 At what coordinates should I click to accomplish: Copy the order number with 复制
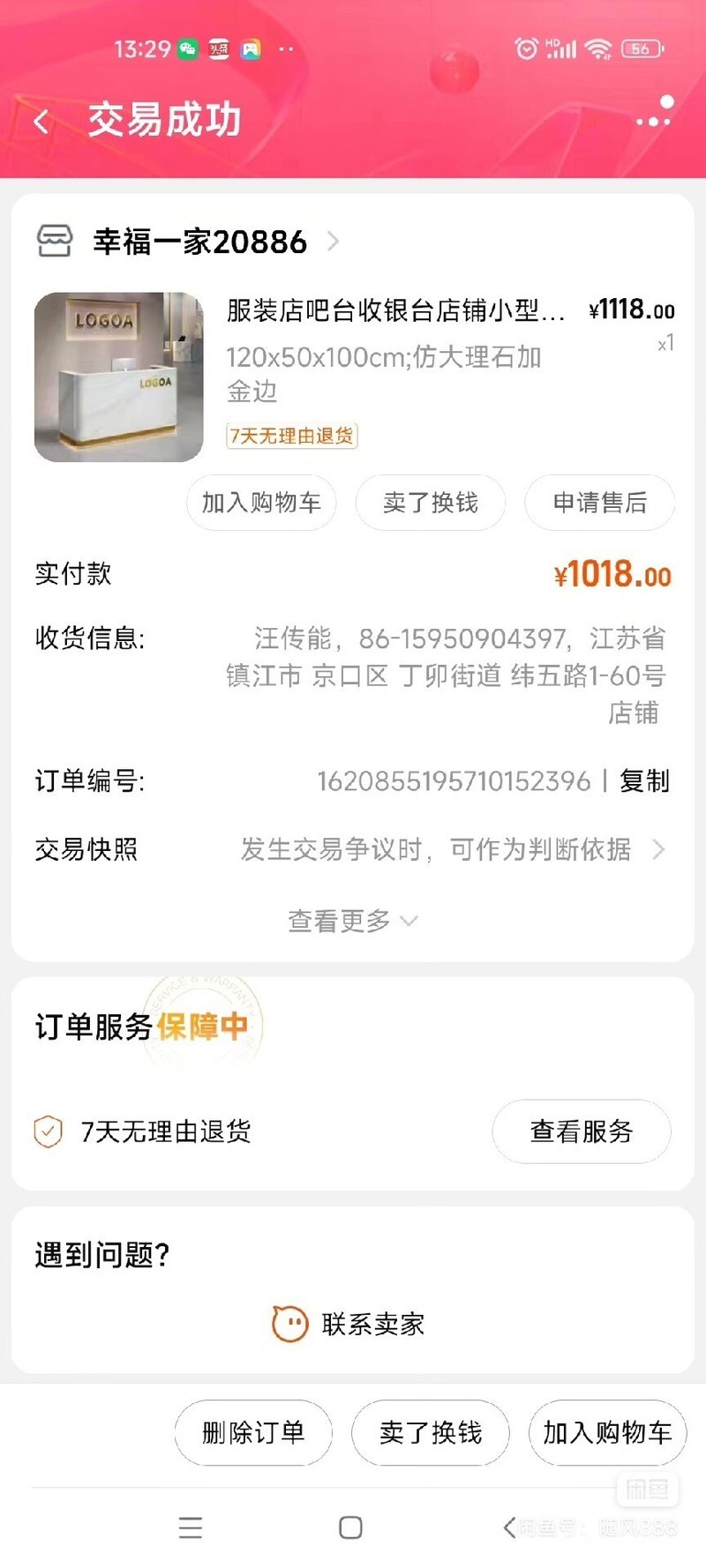pos(644,781)
